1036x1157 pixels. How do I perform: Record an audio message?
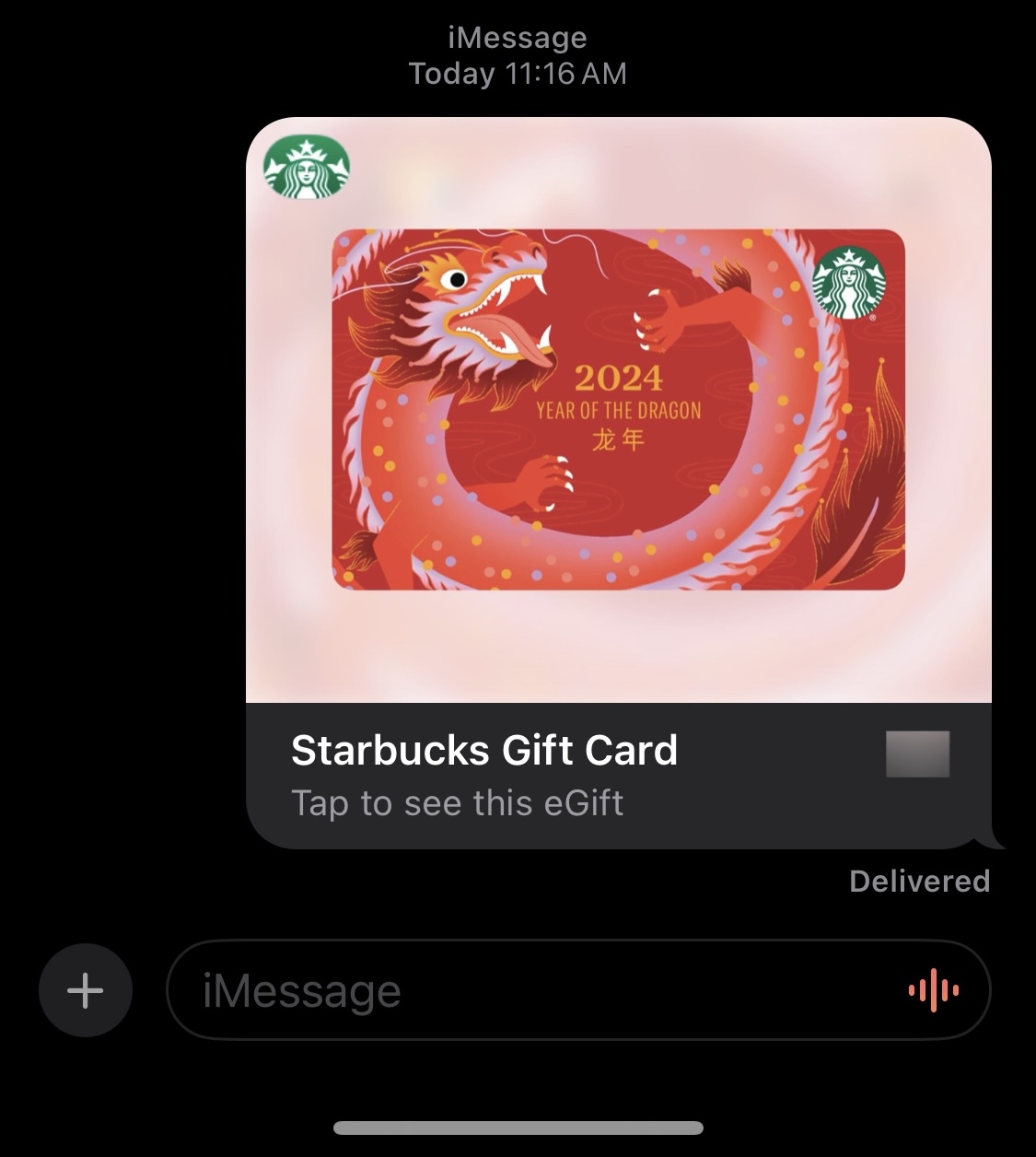coord(934,991)
